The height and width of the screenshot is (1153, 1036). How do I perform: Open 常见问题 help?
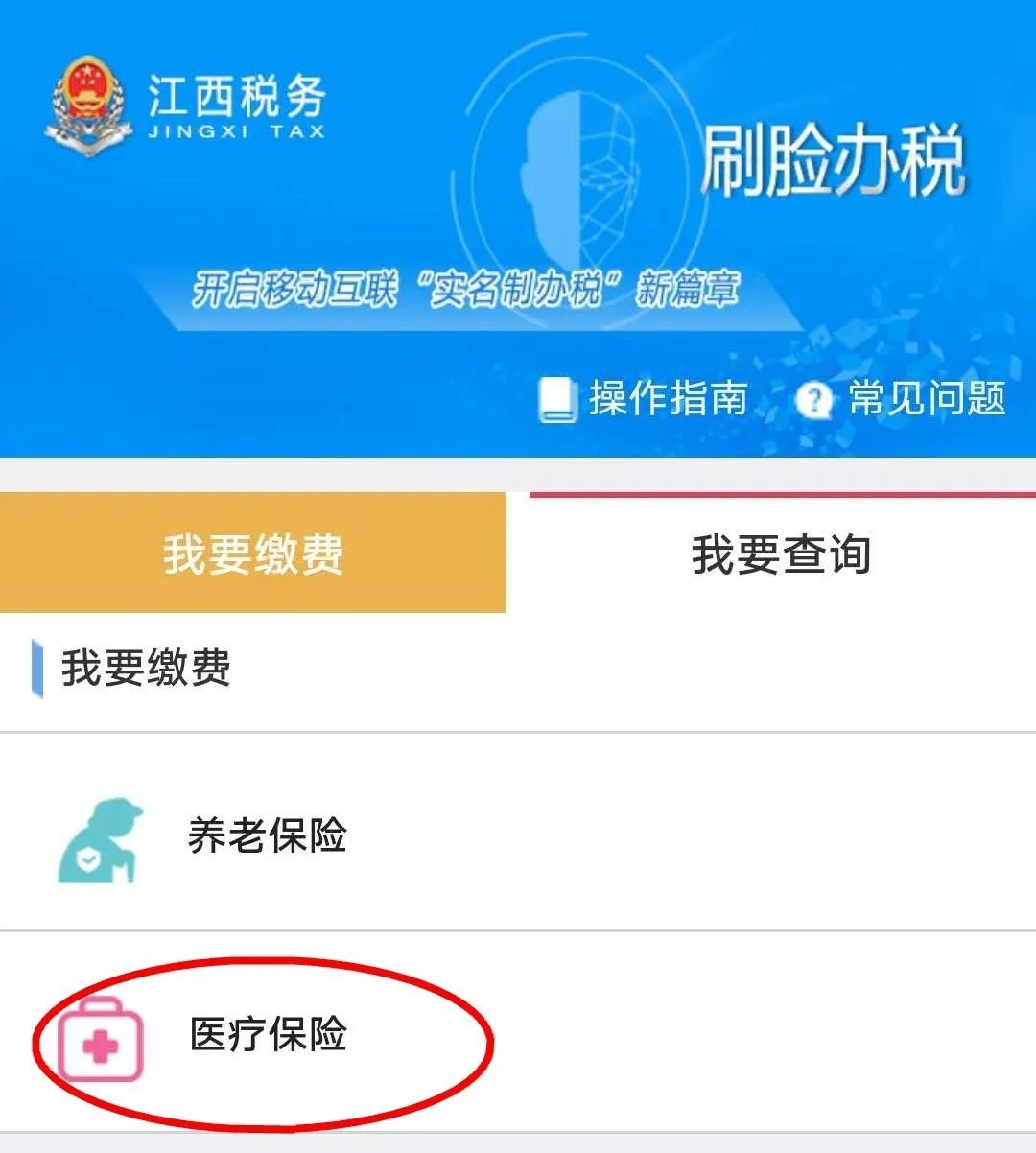click(902, 398)
